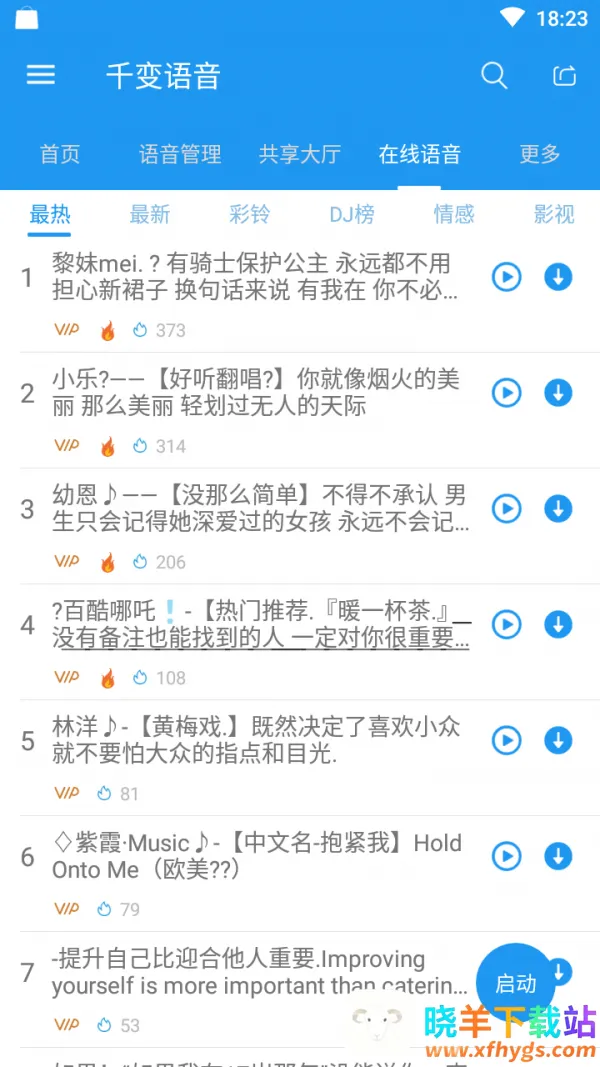Open the 共享大厅 tab

pos(300,154)
